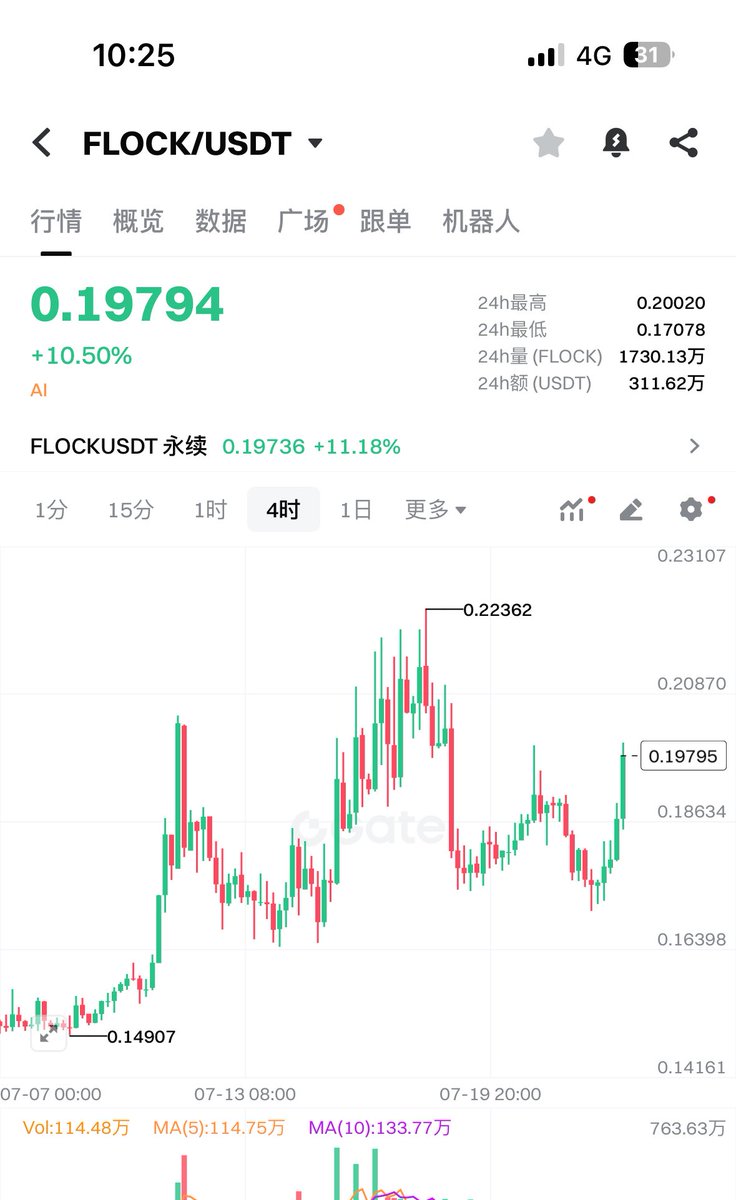Share this trading pair
Screen dimensions: 736x1200
pyautogui.click(x=683, y=143)
